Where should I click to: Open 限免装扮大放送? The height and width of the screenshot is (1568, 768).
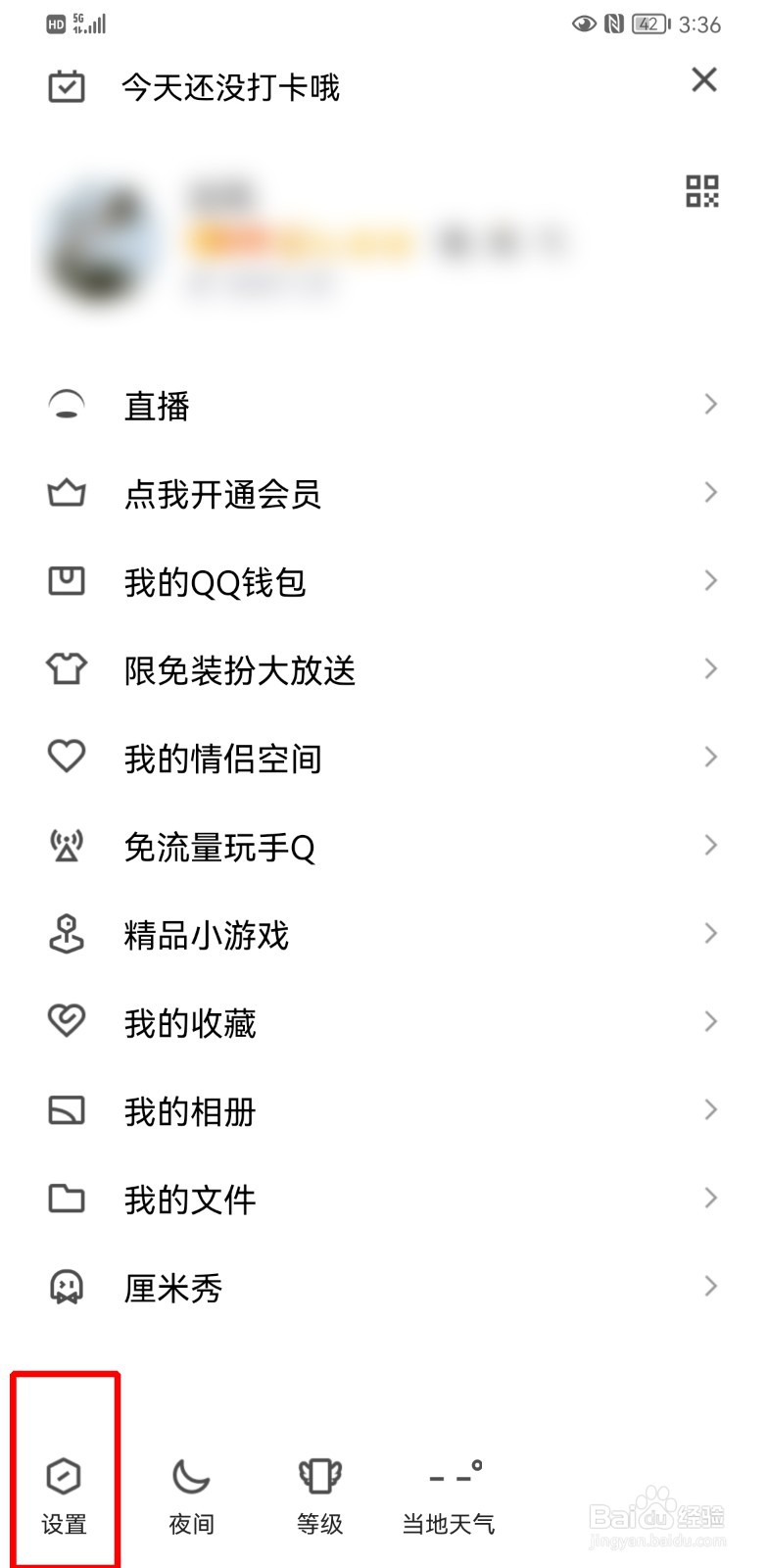[x=384, y=669]
